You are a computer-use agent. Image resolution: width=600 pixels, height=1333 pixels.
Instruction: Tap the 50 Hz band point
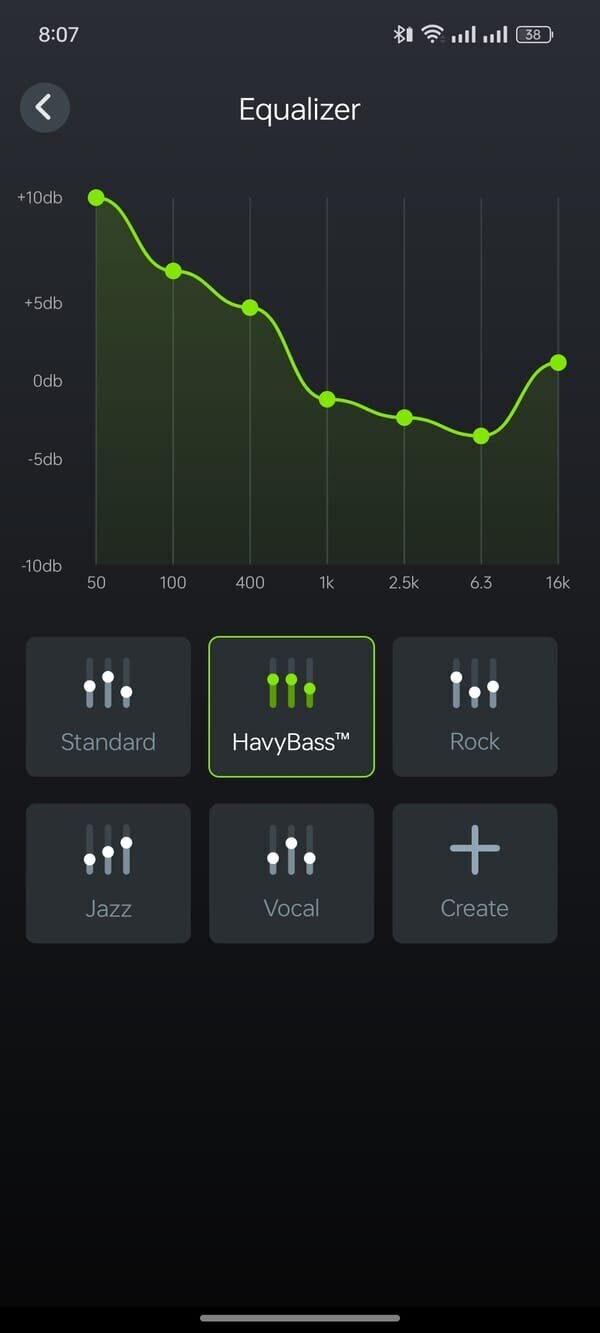coord(96,197)
